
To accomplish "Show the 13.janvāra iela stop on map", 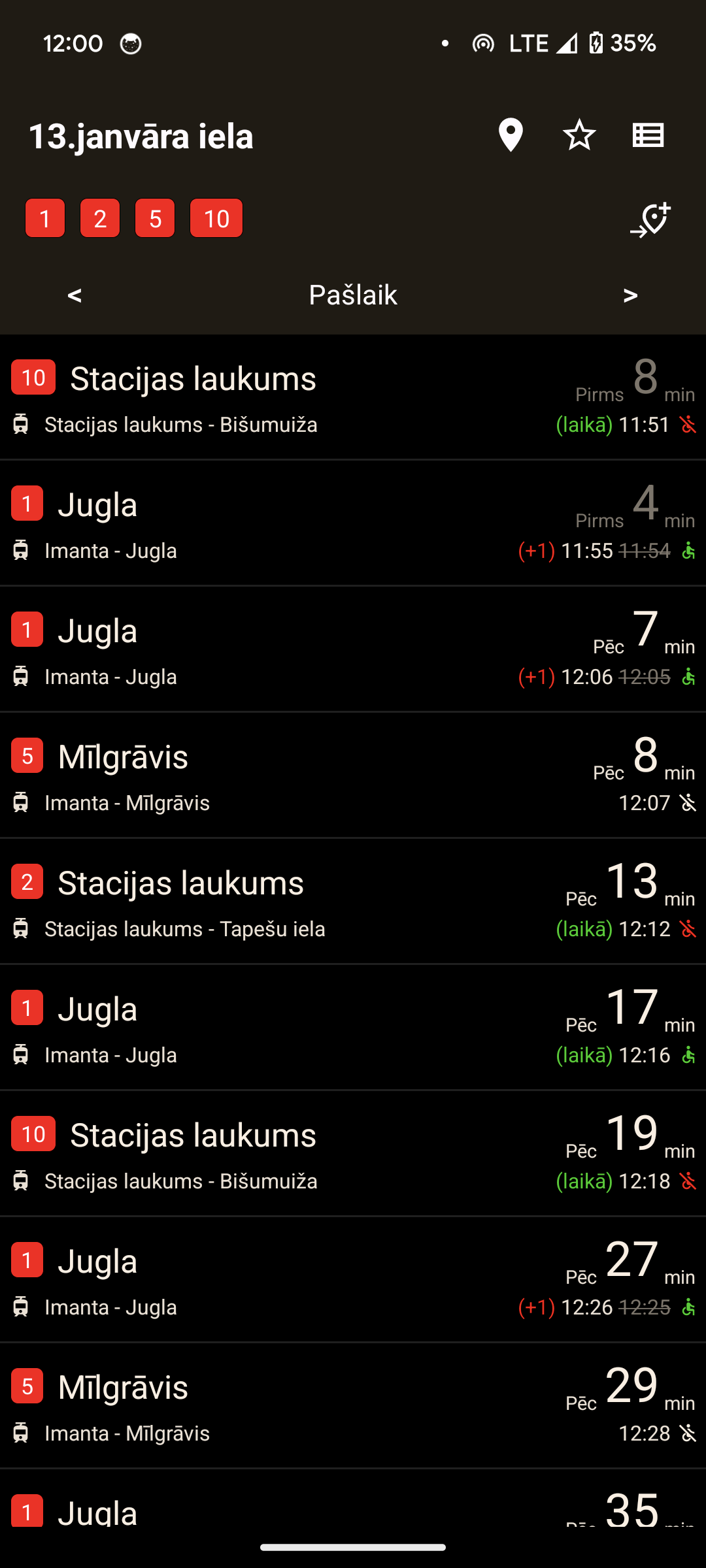I will tap(511, 135).
